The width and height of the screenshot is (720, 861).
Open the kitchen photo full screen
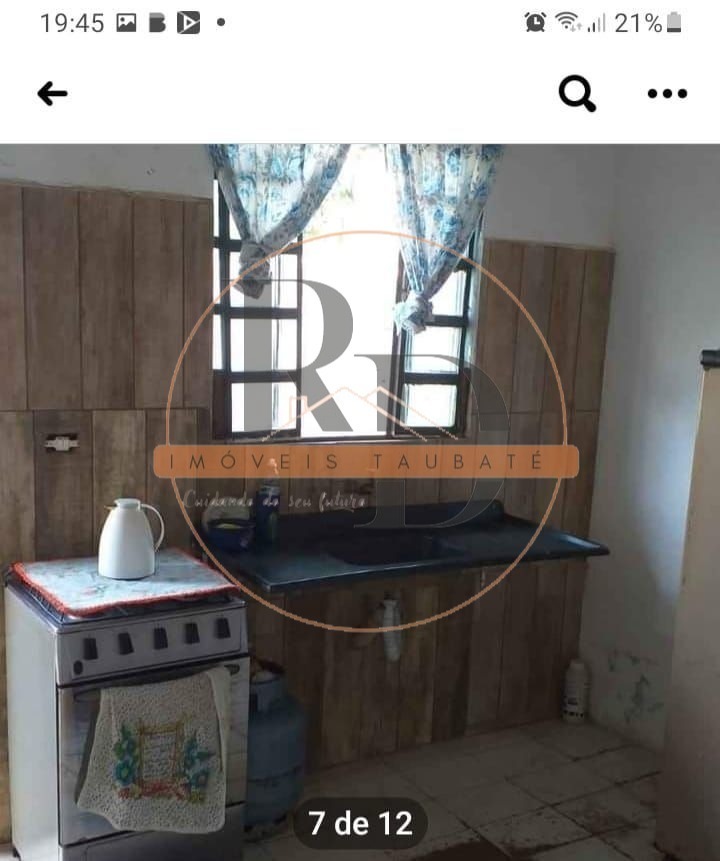360,500
